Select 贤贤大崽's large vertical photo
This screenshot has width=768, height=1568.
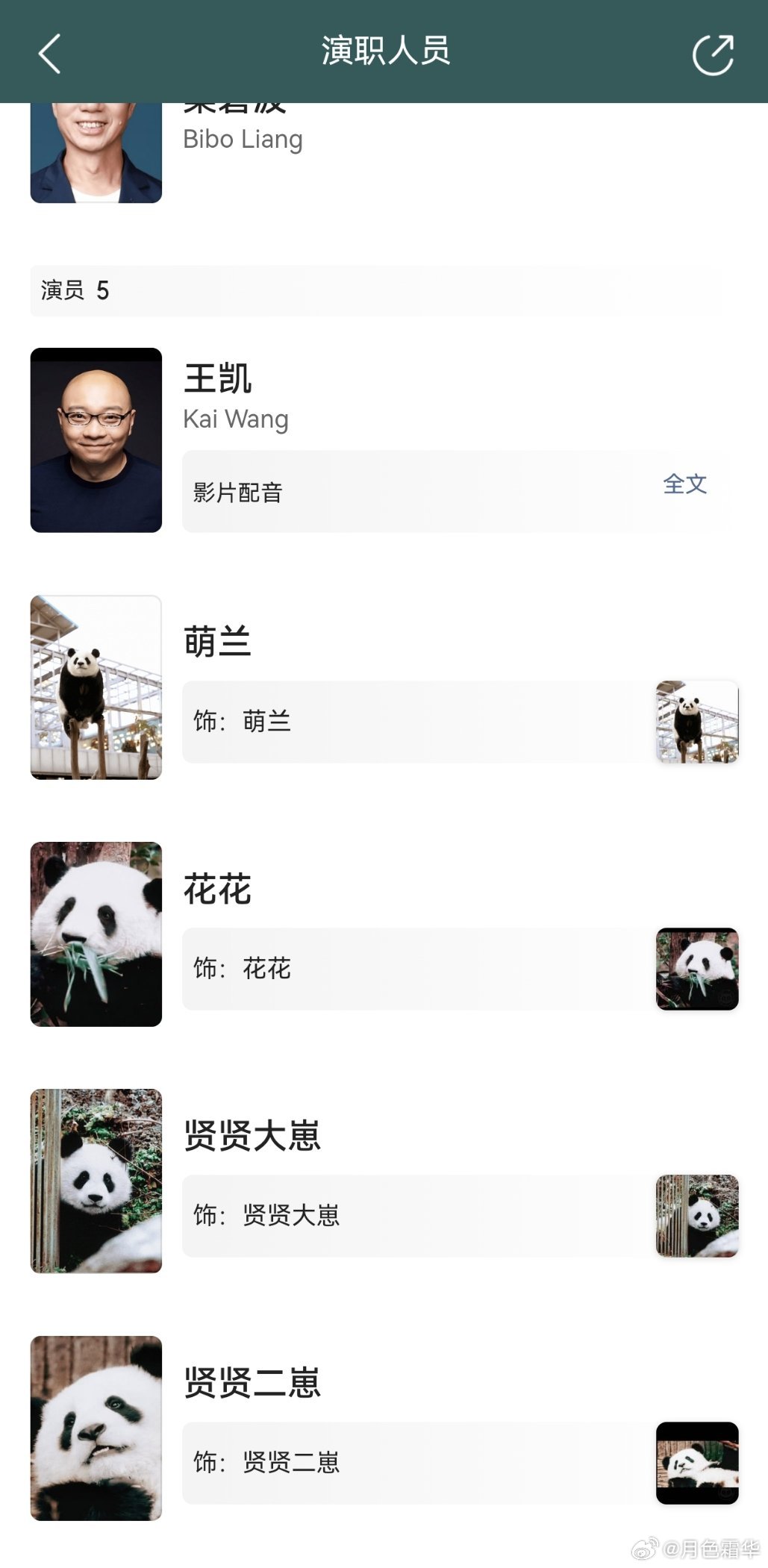[x=96, y=1180]
